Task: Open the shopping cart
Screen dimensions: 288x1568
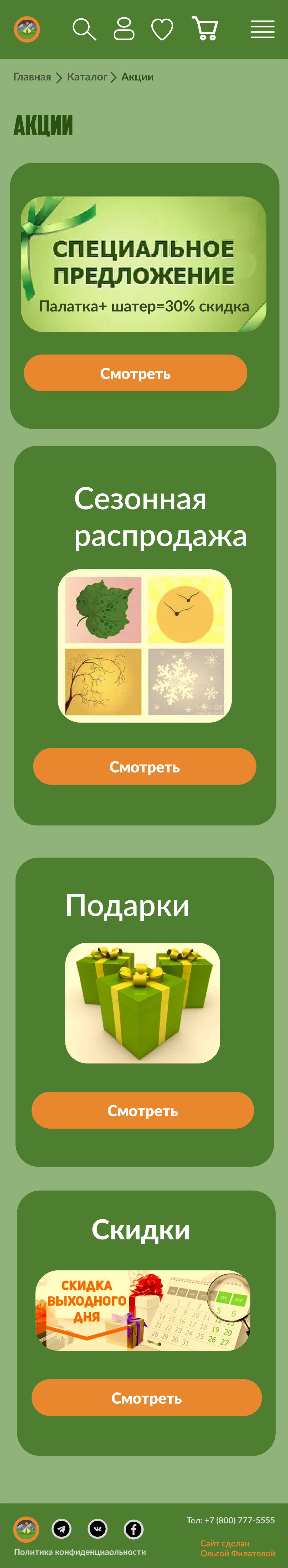Action: point(205,29)
